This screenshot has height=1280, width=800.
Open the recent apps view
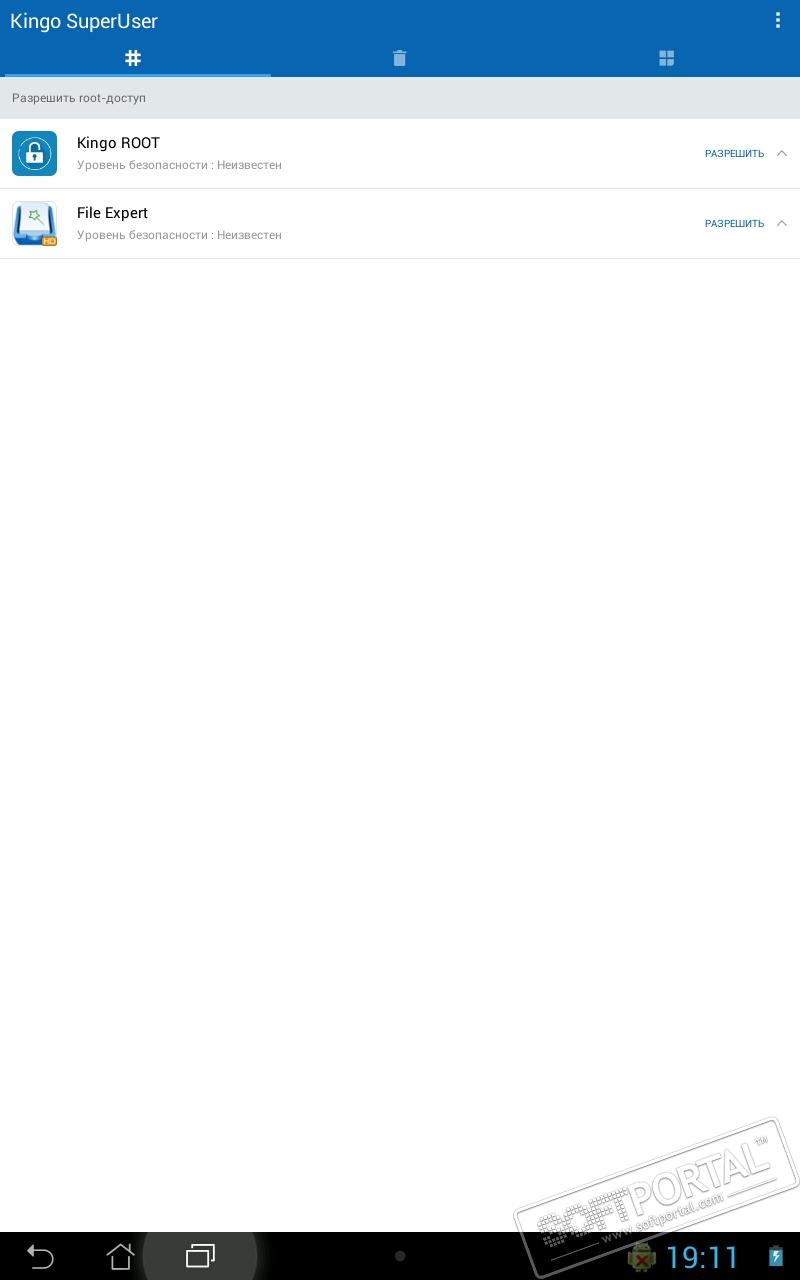pyautogui.click(x=200, y=1256)
